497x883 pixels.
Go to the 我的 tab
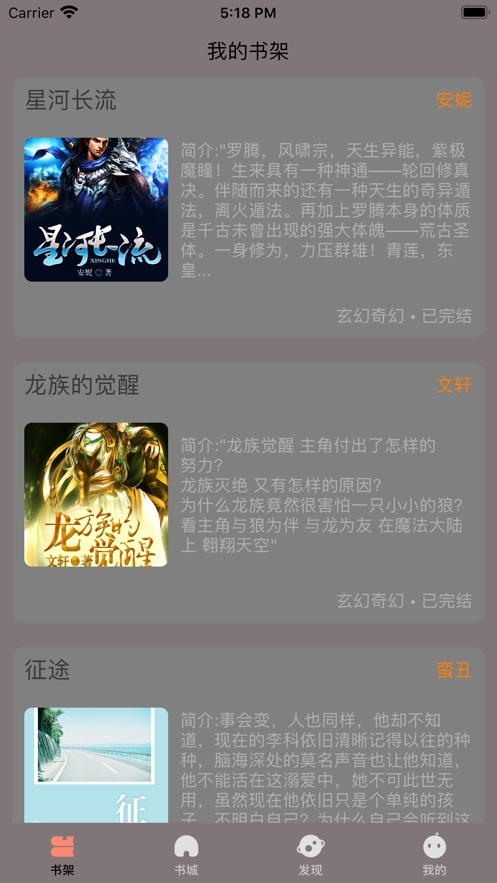[x=435, y=855]
